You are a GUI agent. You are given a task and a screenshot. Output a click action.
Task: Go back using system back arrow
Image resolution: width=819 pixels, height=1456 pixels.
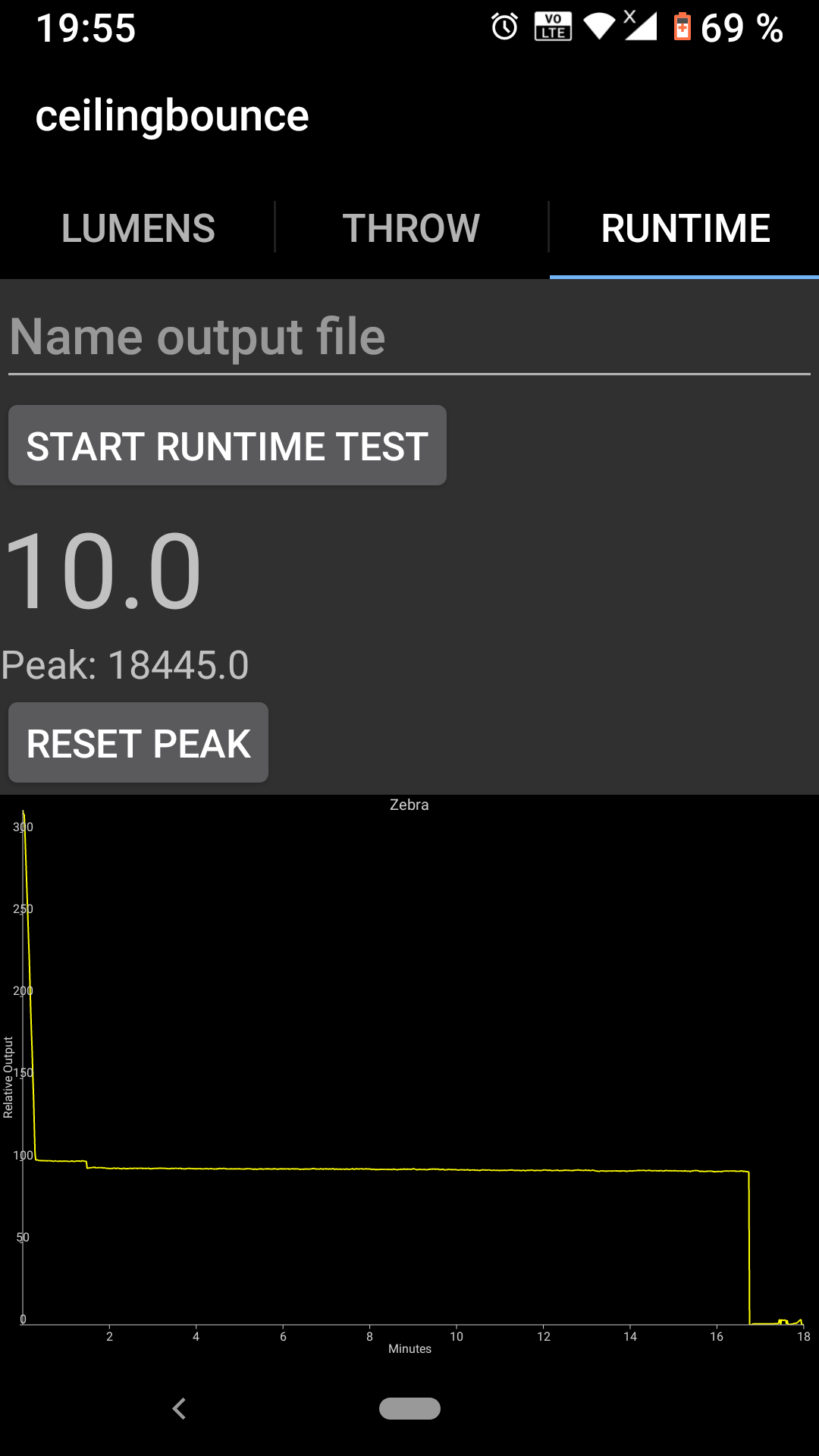pyautogui.click(x=180, y=1408)
